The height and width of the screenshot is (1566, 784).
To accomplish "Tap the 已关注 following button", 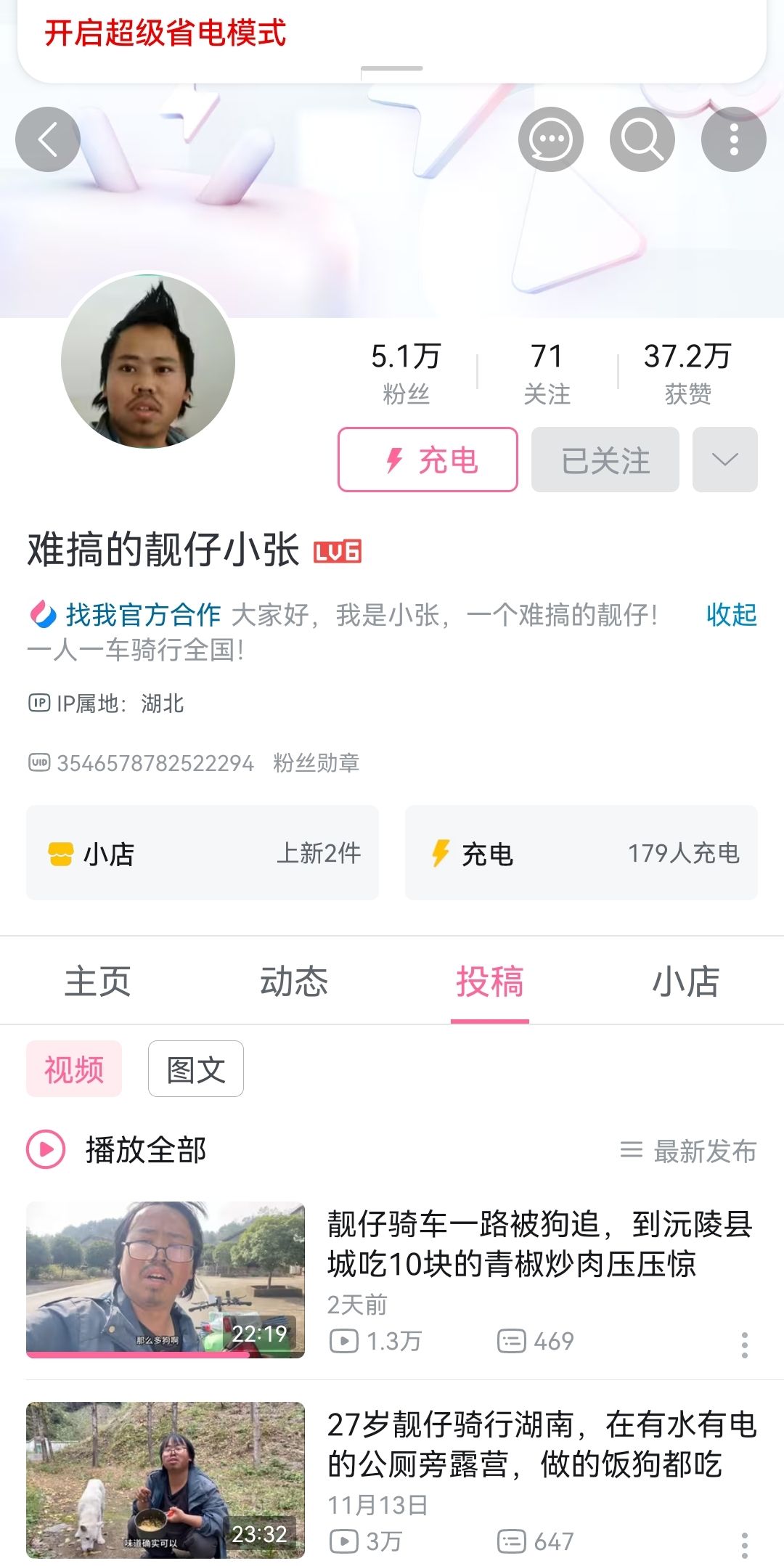I will pyautogui.click(x=605, y=460).
